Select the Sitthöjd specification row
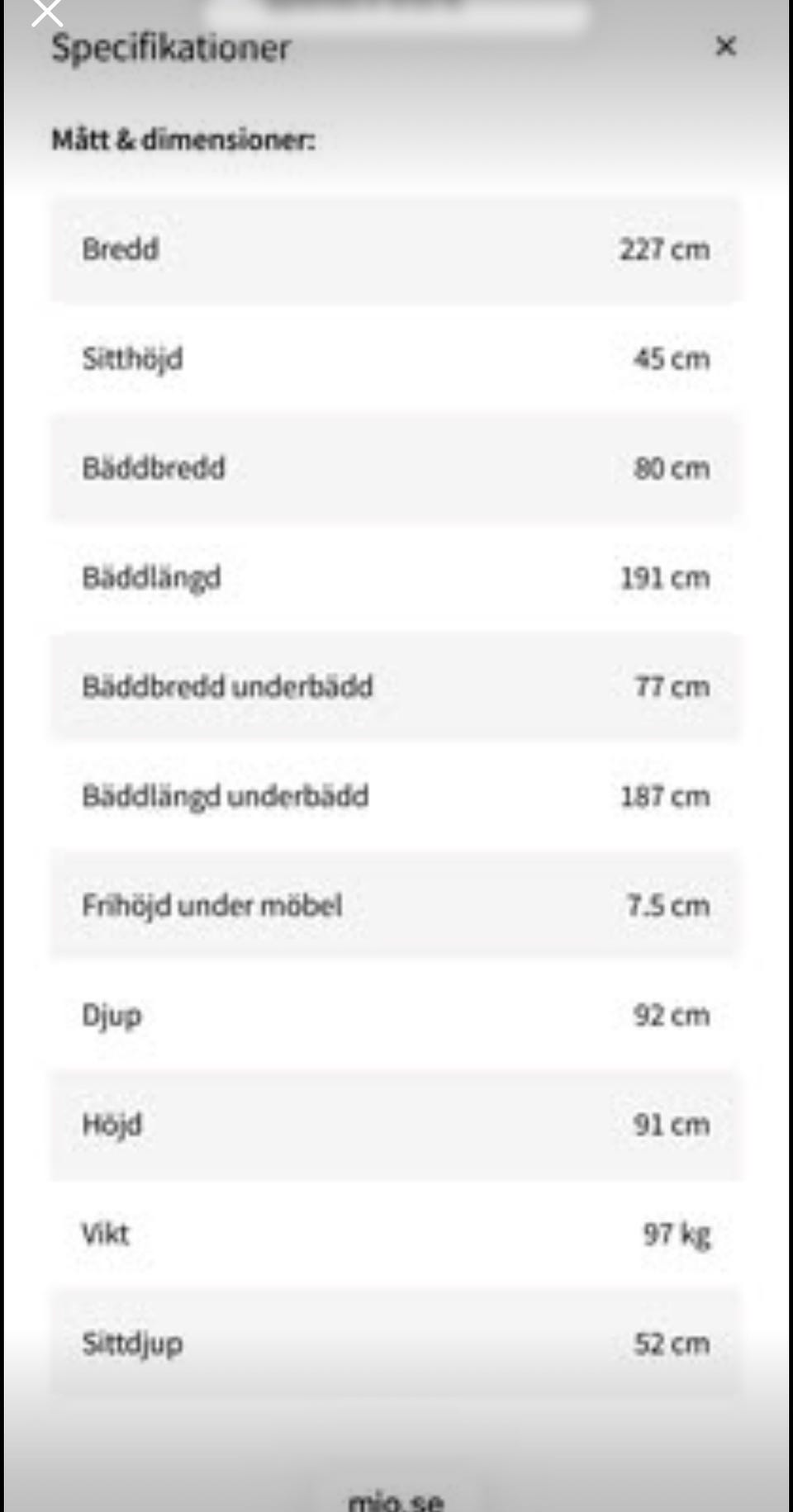The width and height of the screenshot is (793, 1512). tap(396, 358)
